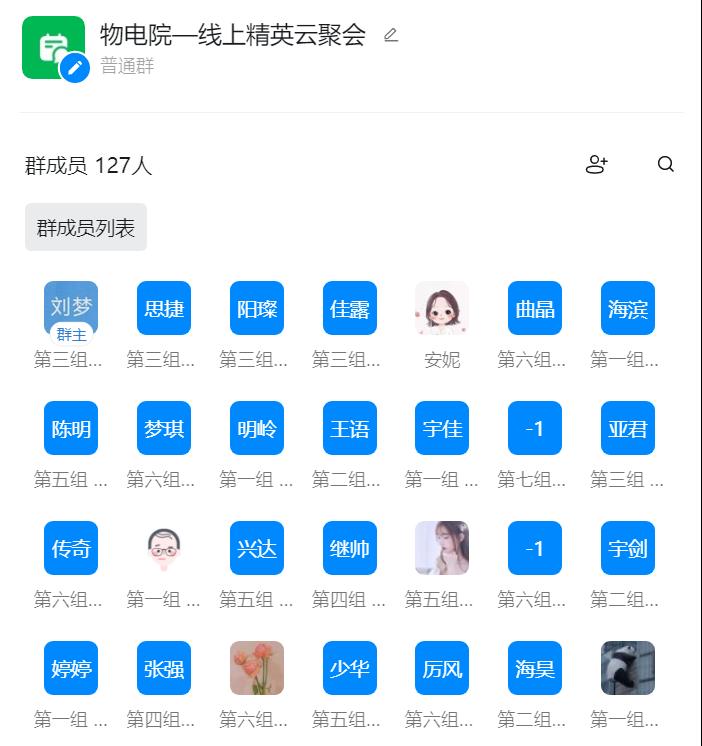View member 思捷's profile
This screenshot has width=702, height=746.
pos(164,308)
